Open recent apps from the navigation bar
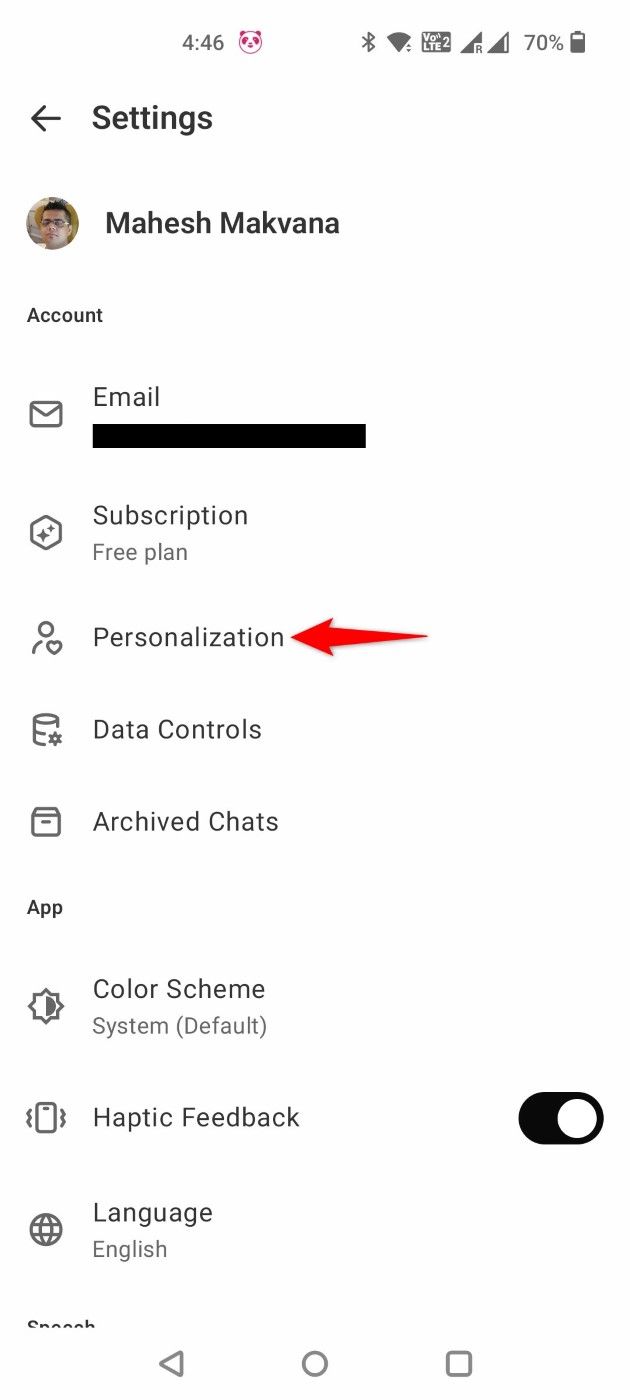This screenshot has height=1400, width=630. point(459,1363)
